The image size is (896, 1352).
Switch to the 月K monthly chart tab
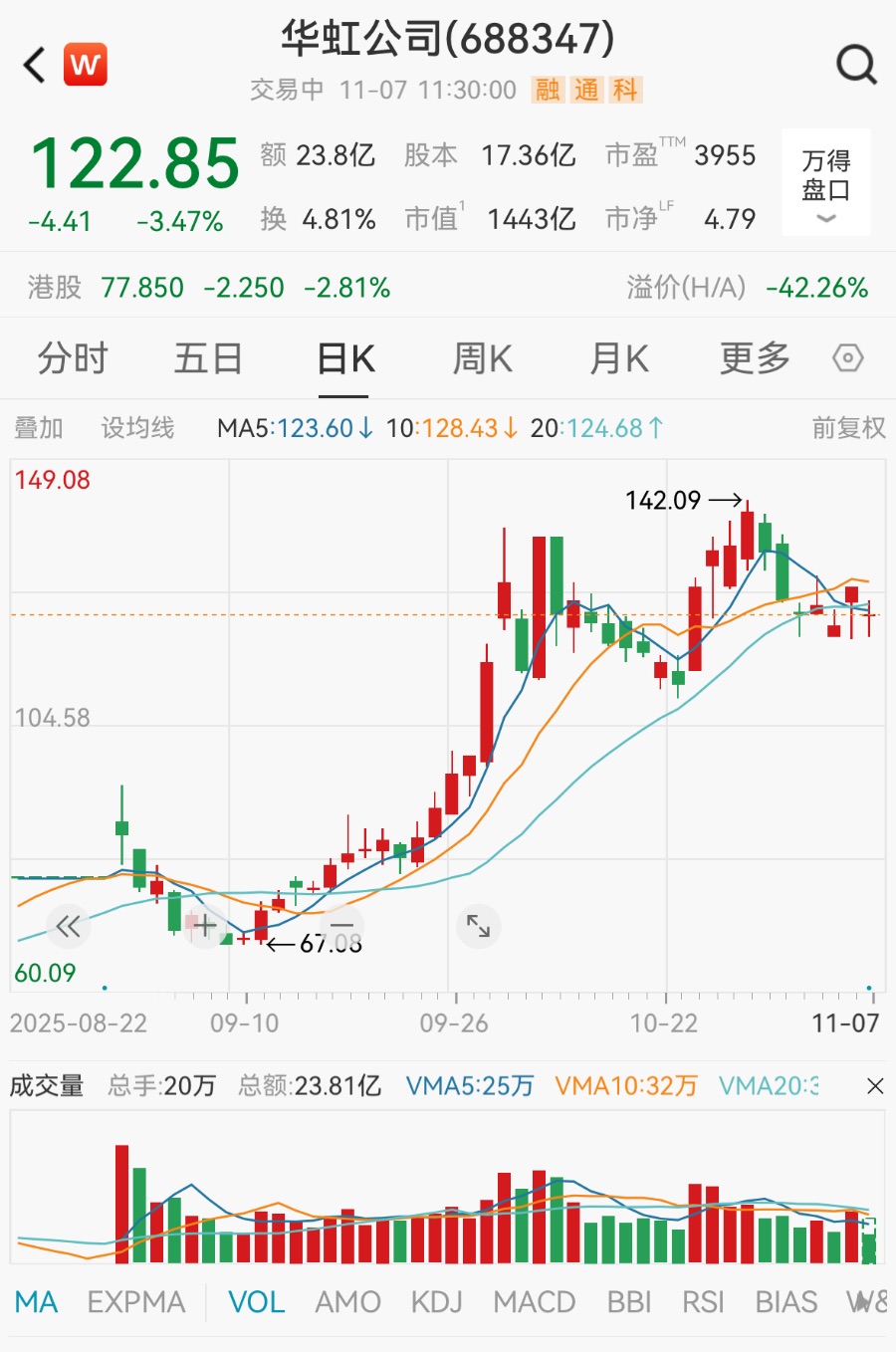617,358
